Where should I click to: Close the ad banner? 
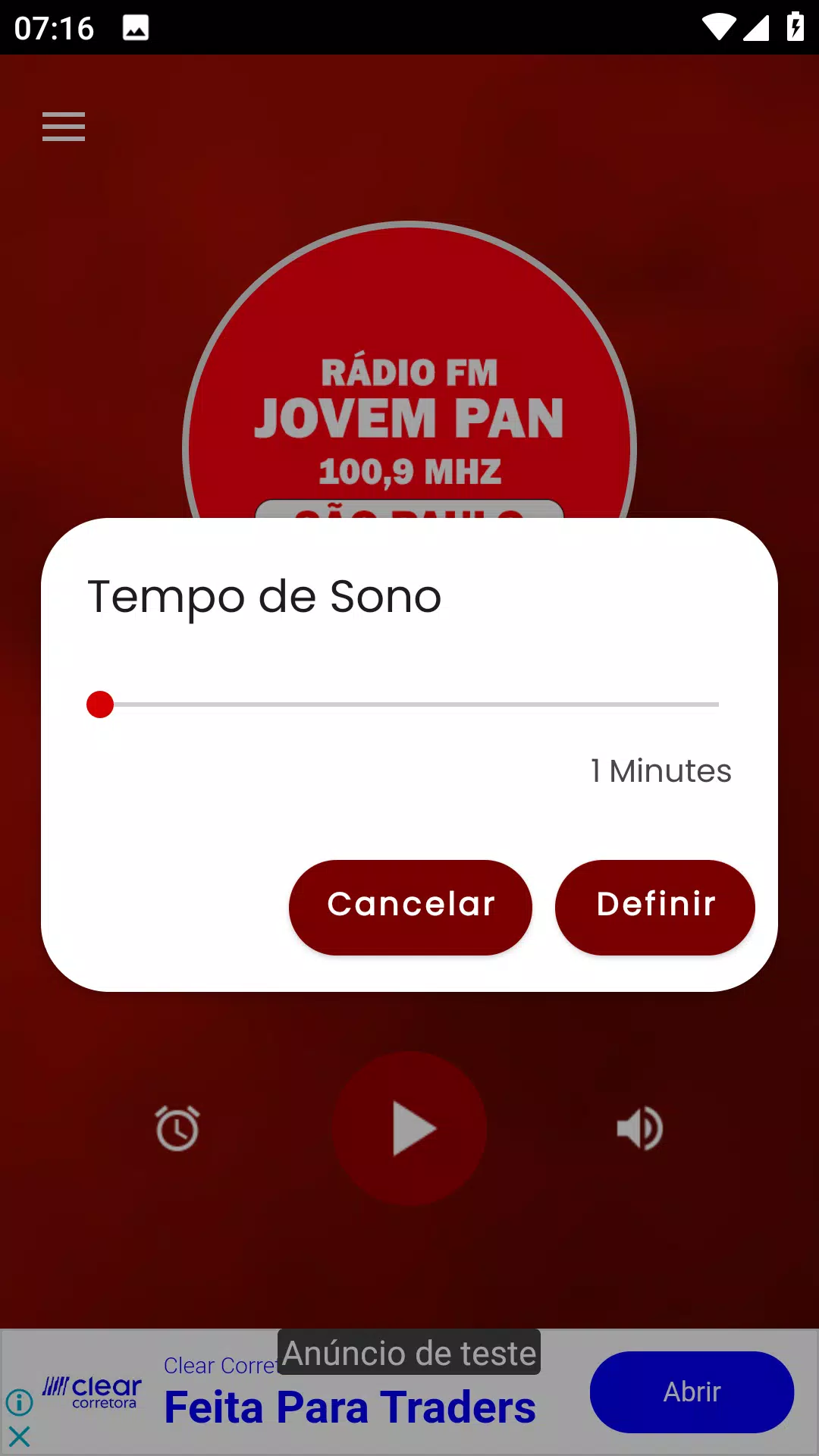pos(20,1436)
